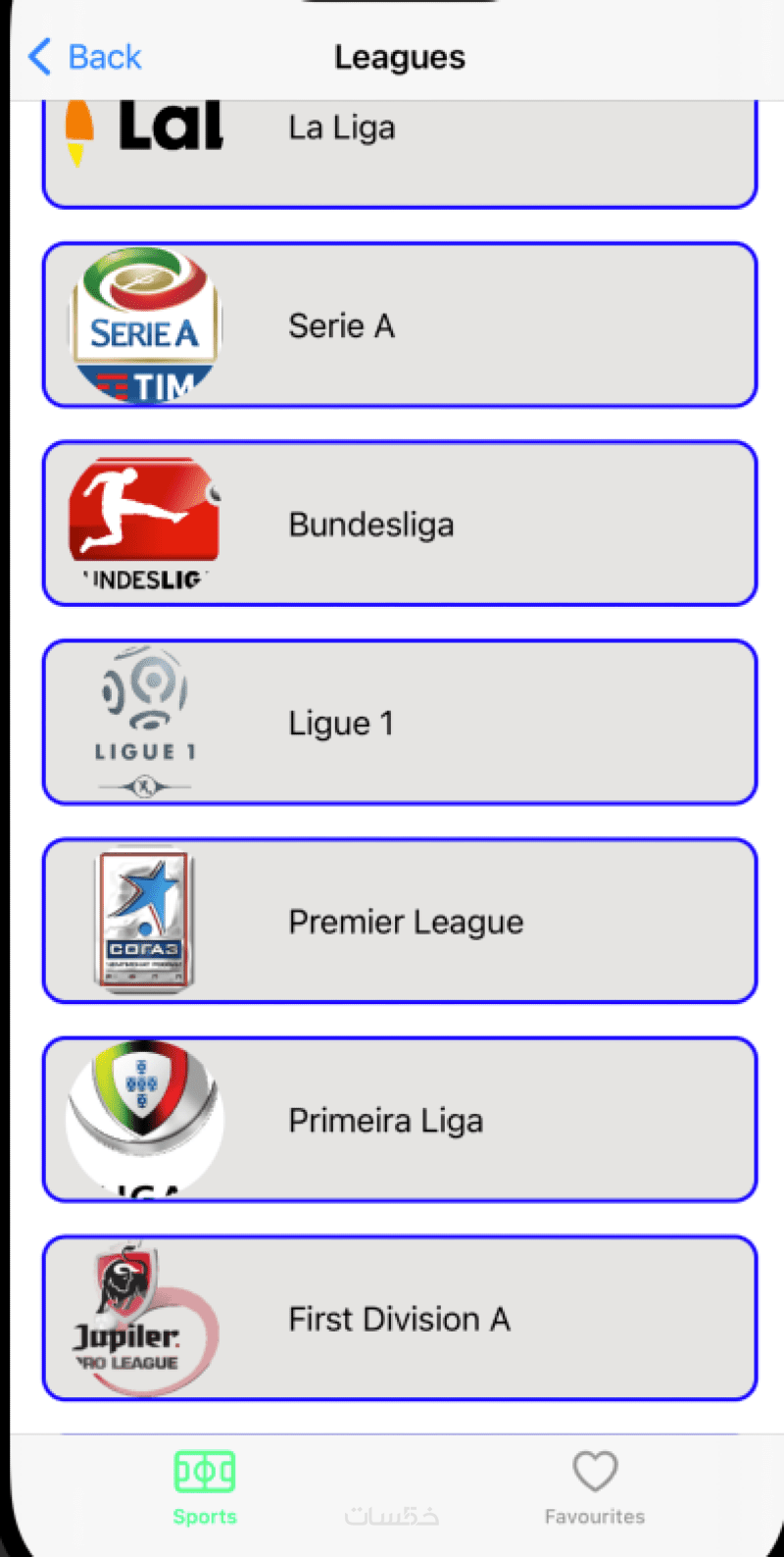
Task: Select the Serie A league
Action: 400,326
